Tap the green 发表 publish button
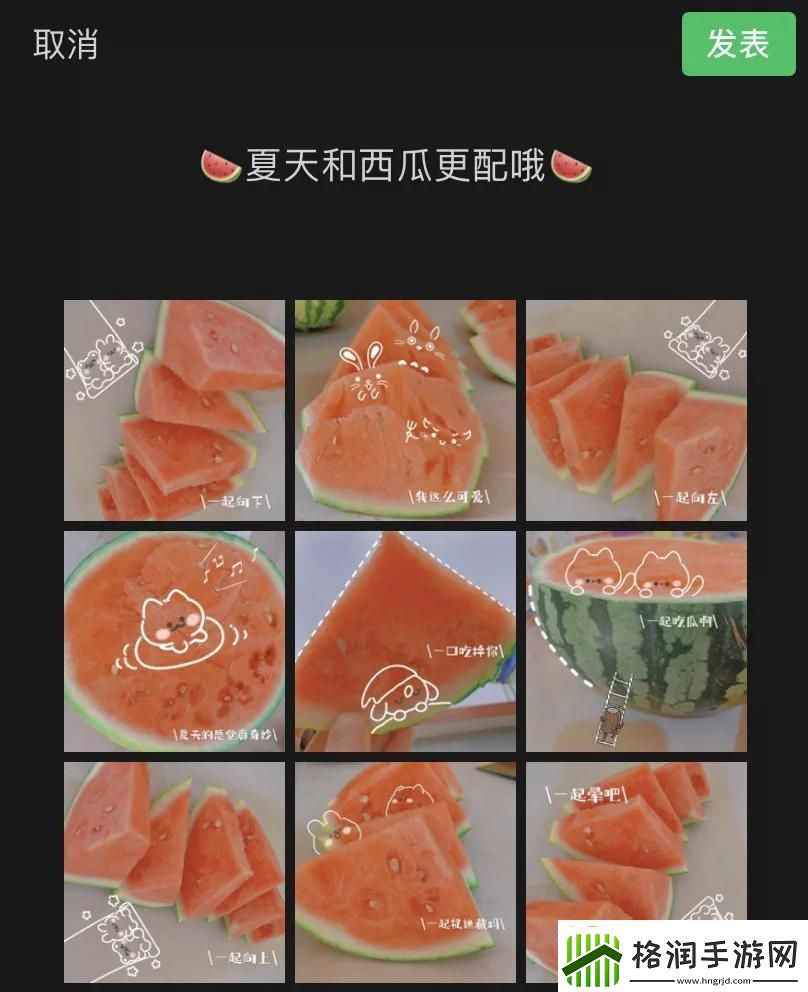This screenshot has width=808, height=992. click(x=738, y=43)
